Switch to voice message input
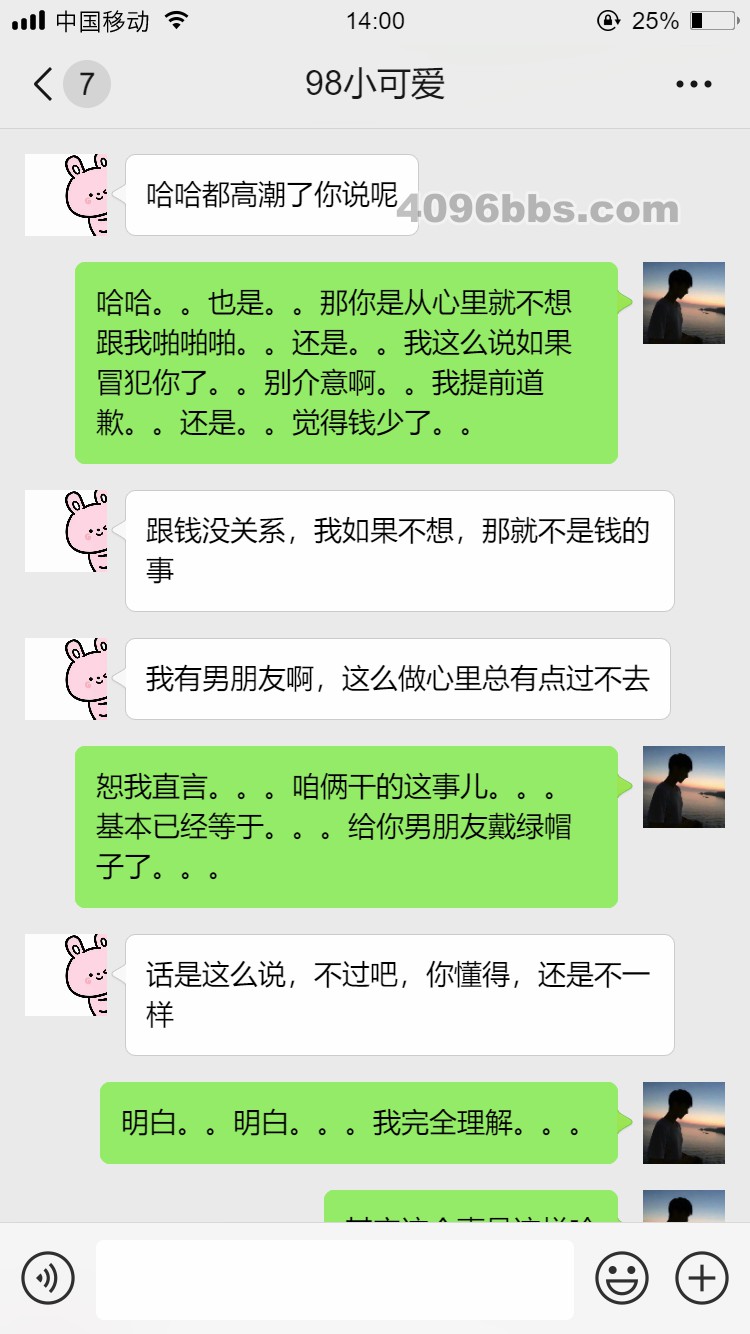This screenshot has width=750, height=1334. click(48, 1278)
